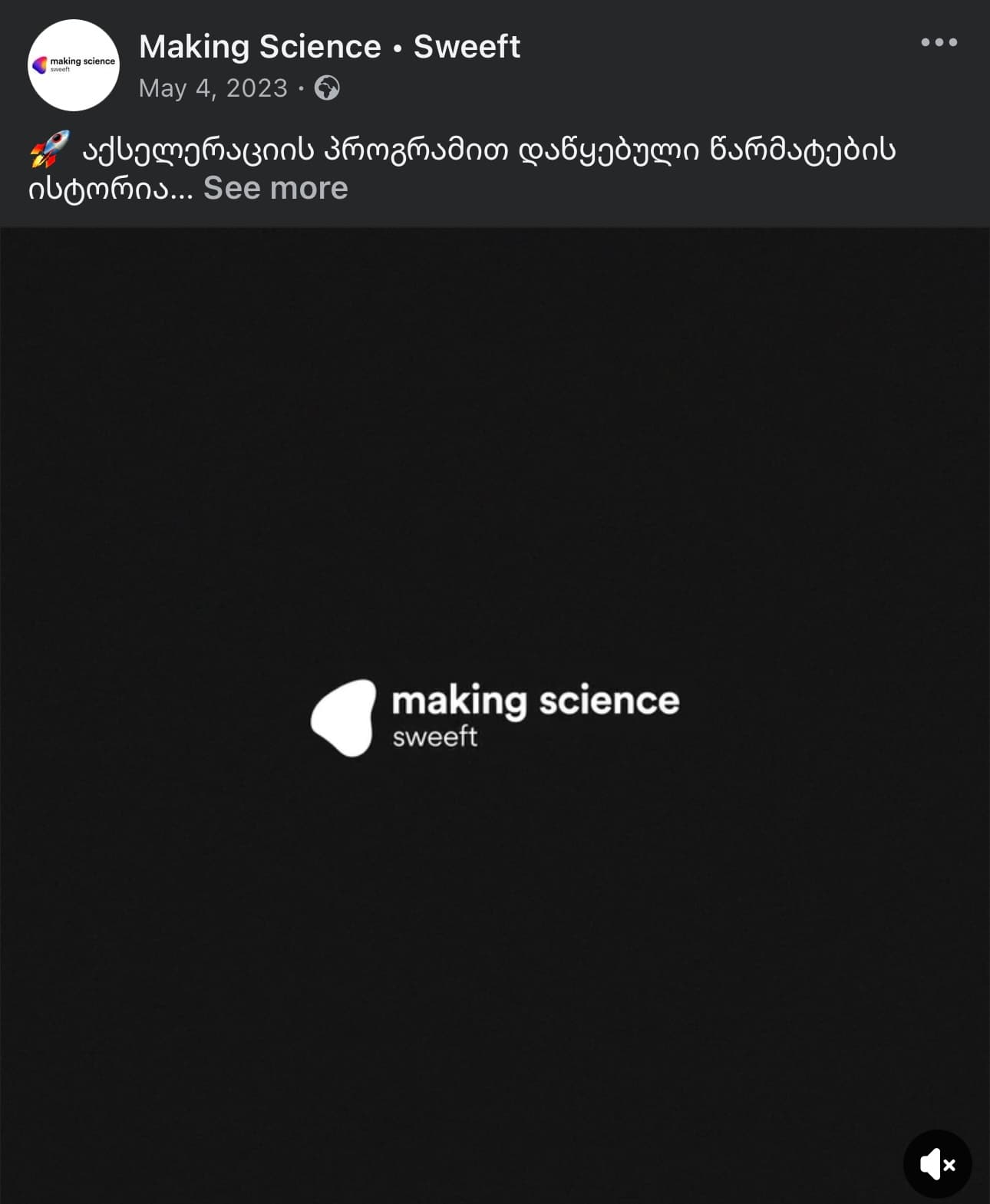Click the public audience globe icon

(x=327, y=89)
